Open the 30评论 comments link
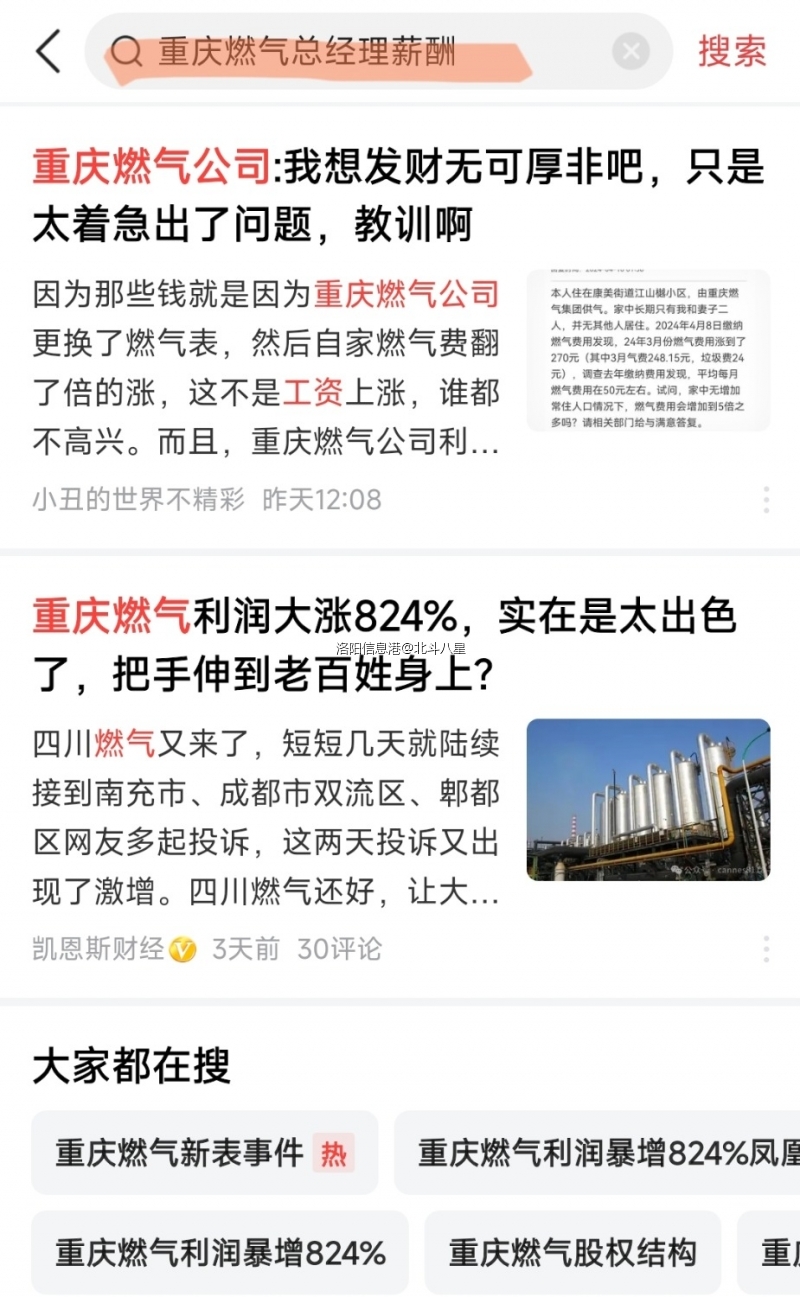This screenshot has width=800, height=1297. tap(342, 949)
